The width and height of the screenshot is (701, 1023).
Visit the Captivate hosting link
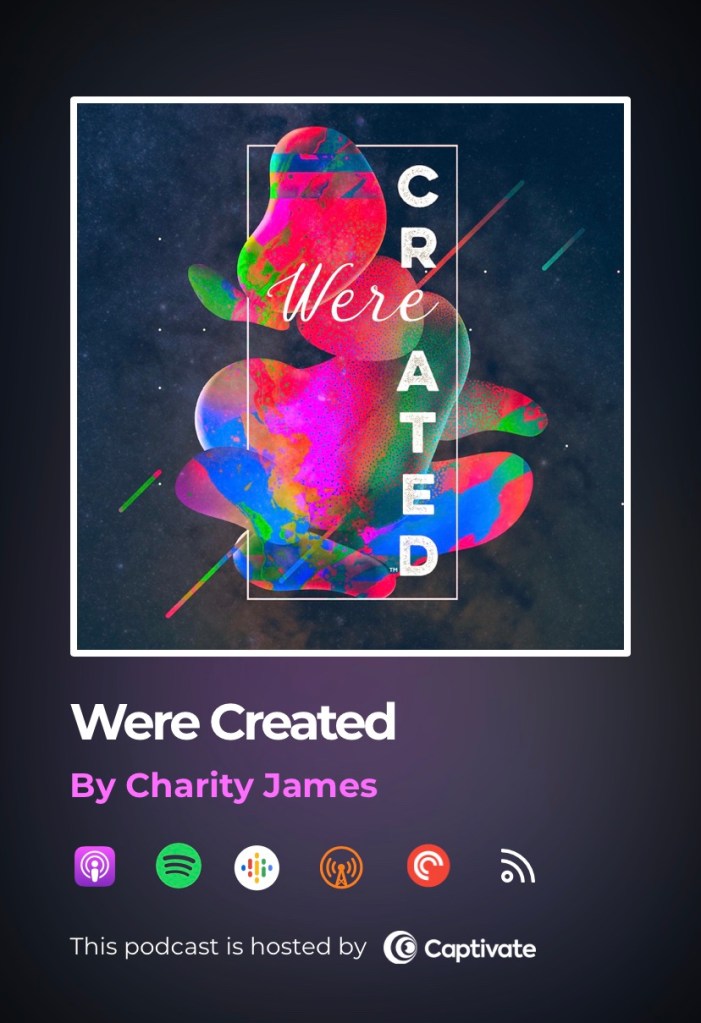(x=460, y=947)
